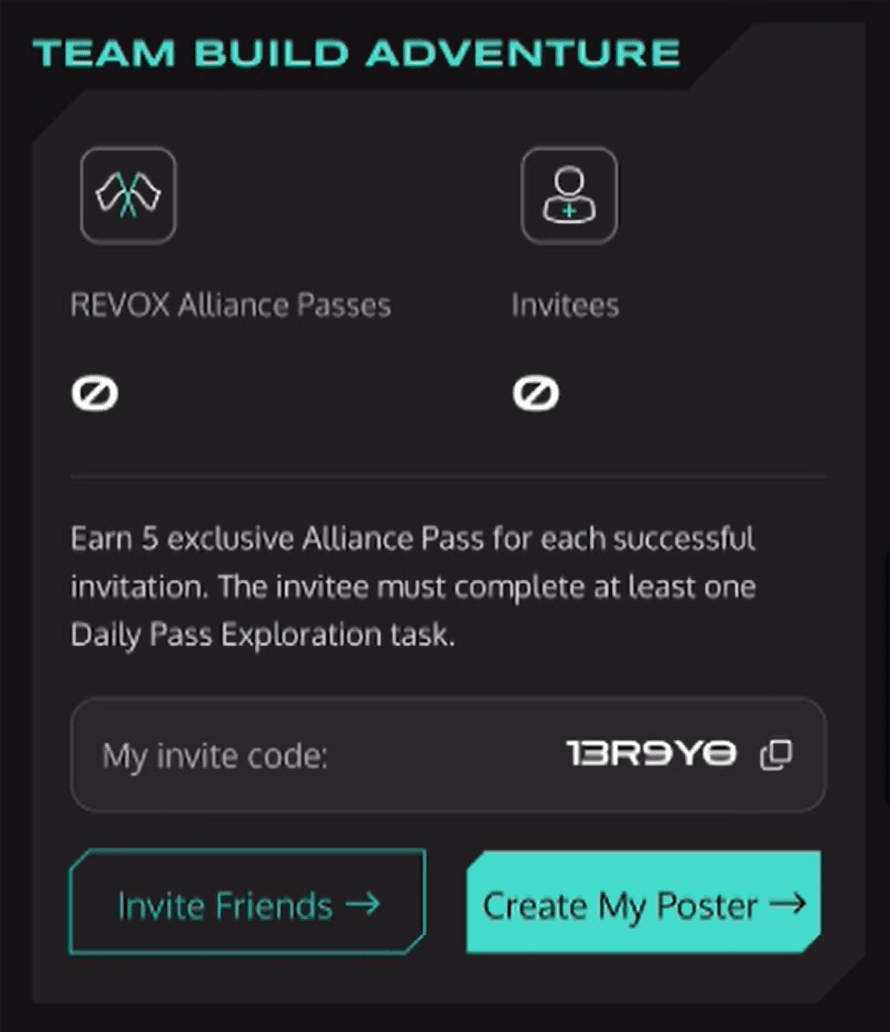Open Create My Poster
The image size is (890, 1032).
(x=643, y=904)
